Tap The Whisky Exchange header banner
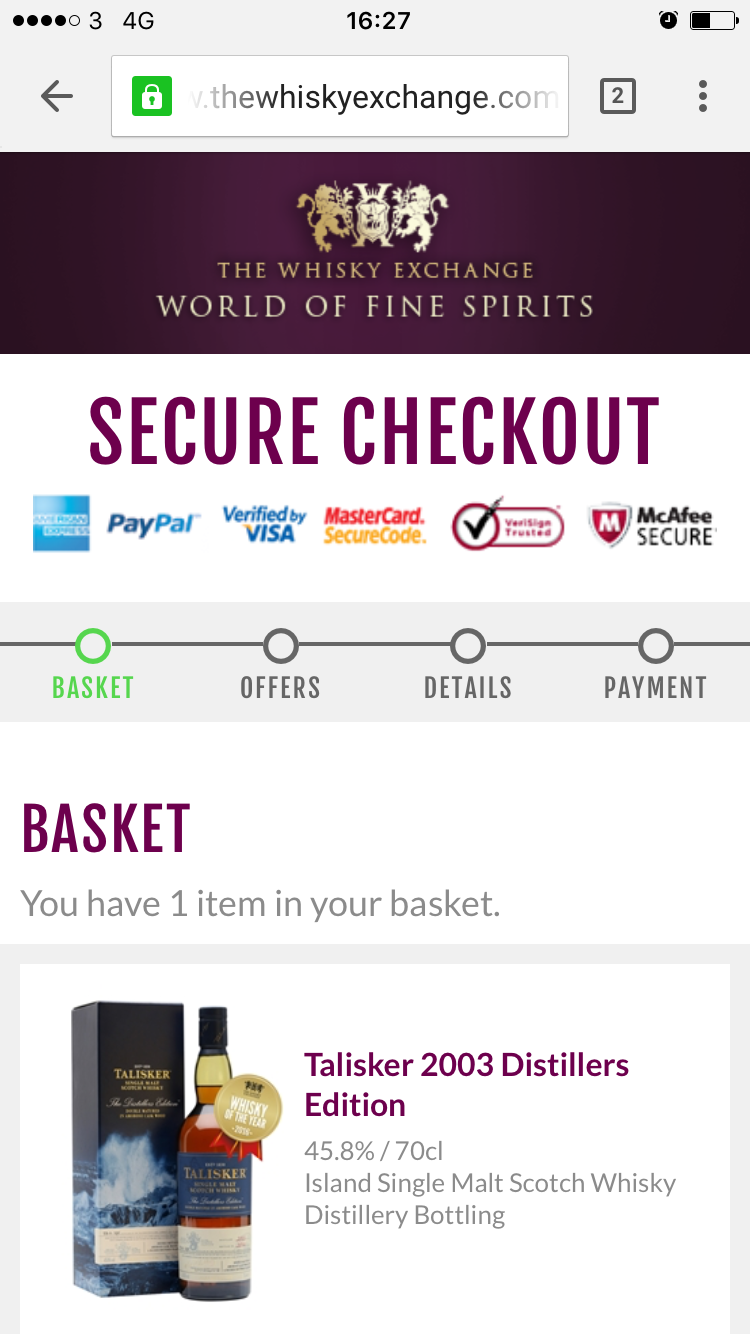Viewport: 750px width, 1334px height. tap(375, 253)
